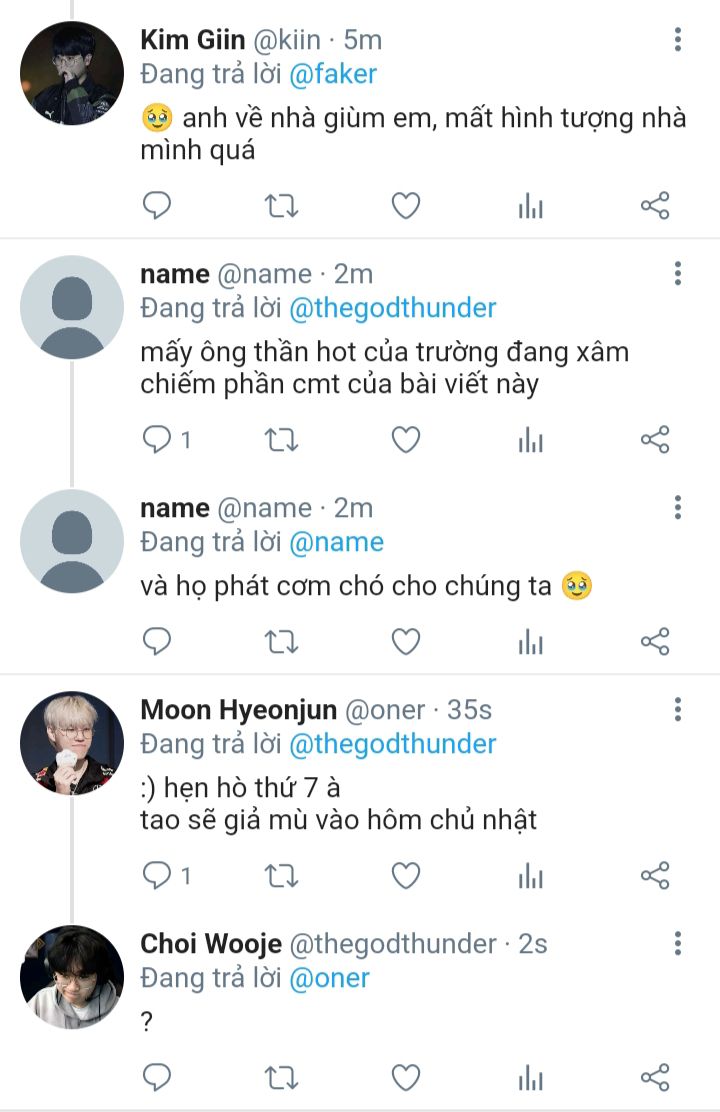Open the @name mention link
This screenshot has height=1112, width=720.
coord(336,542)
